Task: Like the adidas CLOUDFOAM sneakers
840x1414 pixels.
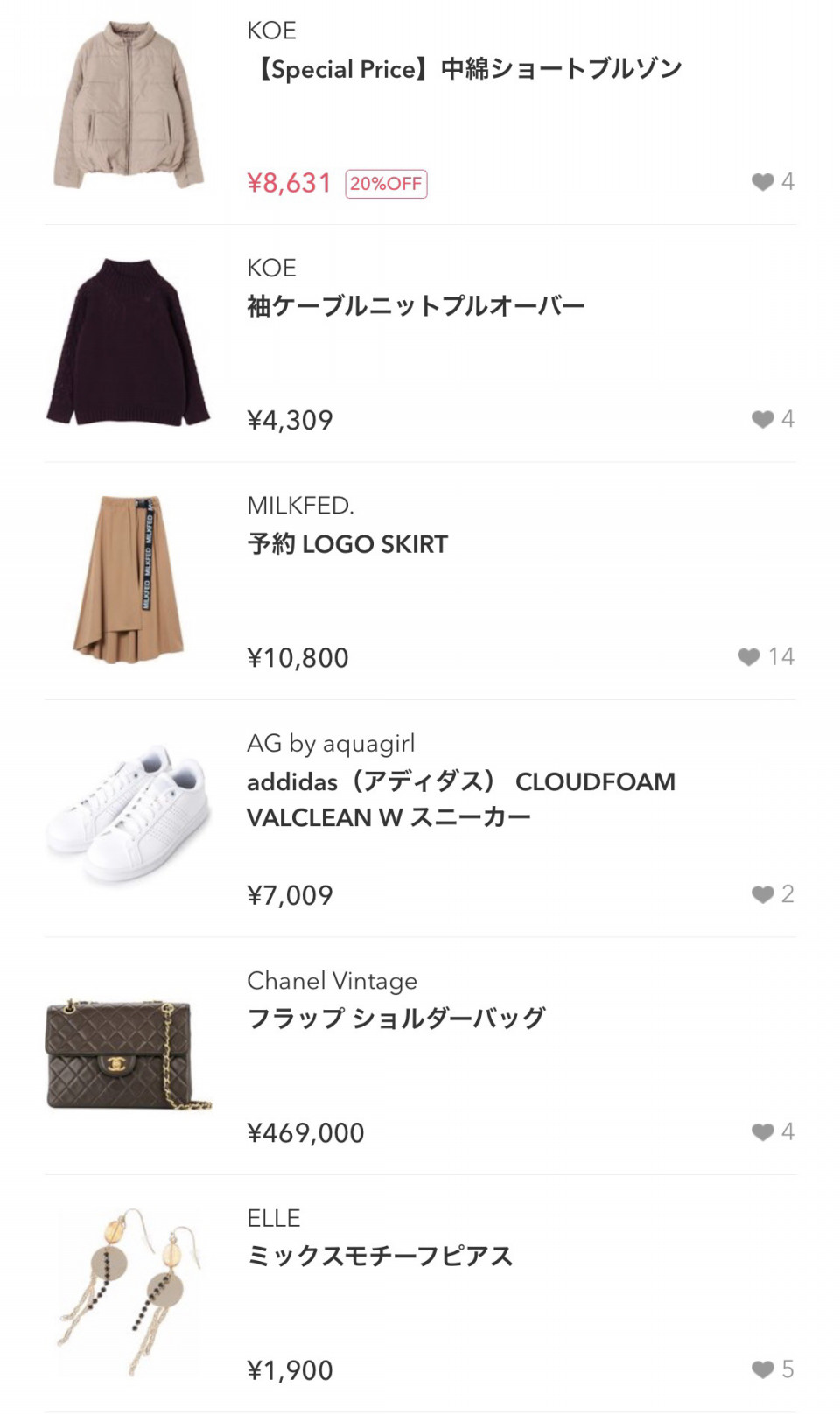Action: [x=763, y=894]
